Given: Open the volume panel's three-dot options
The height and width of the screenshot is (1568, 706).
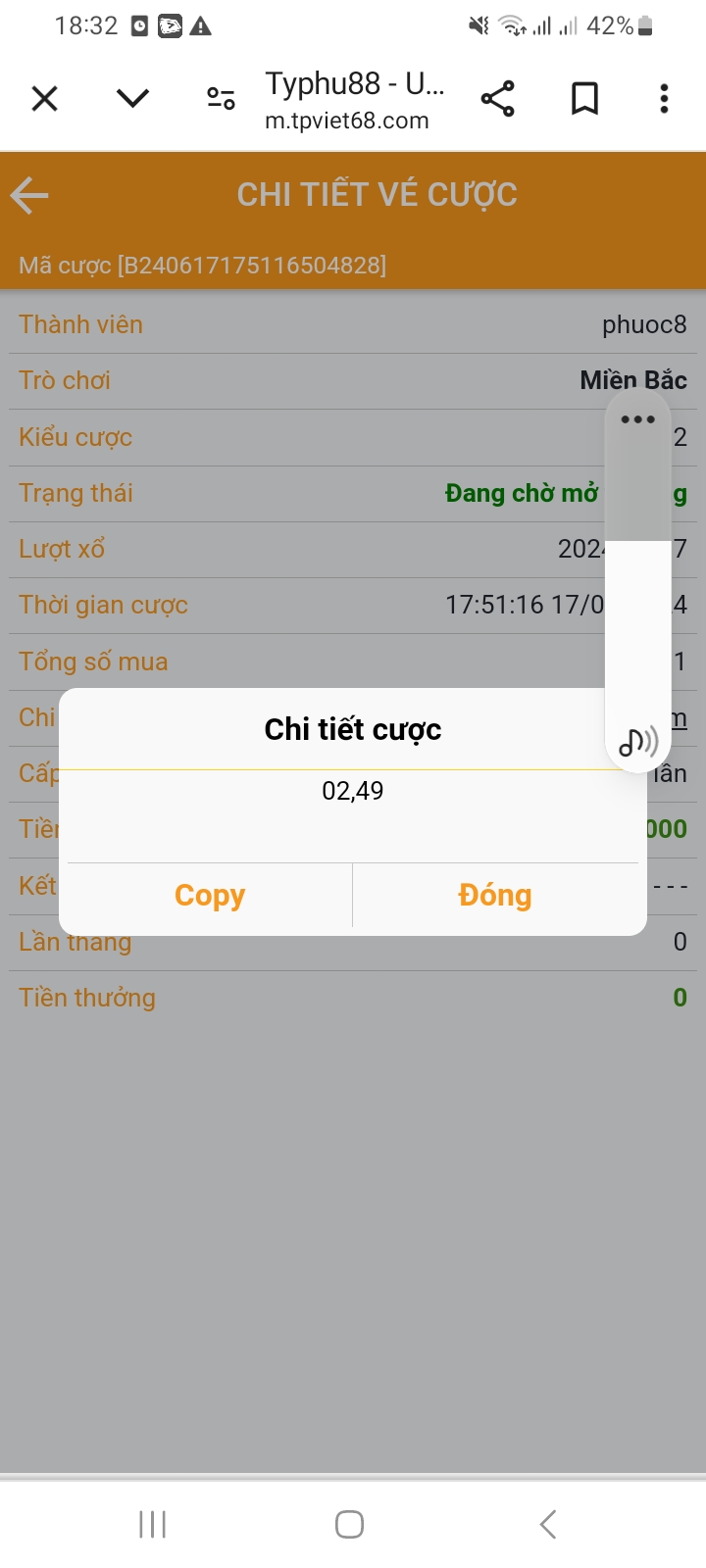Looking at the screenshot, I should 637,419.
